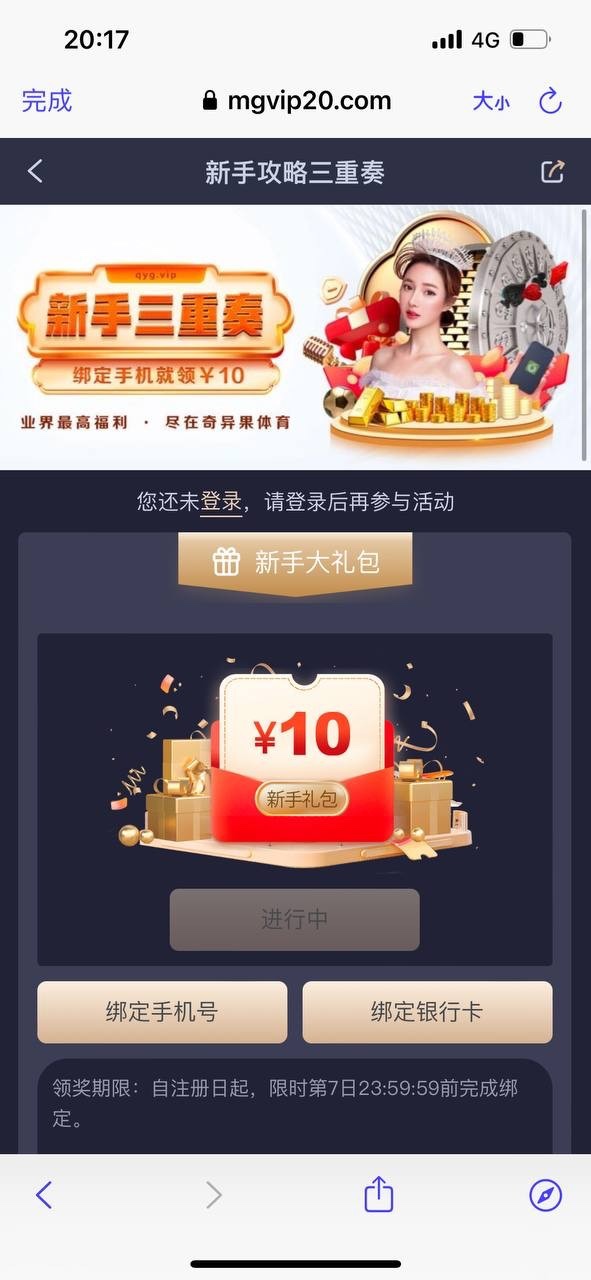Open the page in Safari via compass icon

coord(545,1194)
